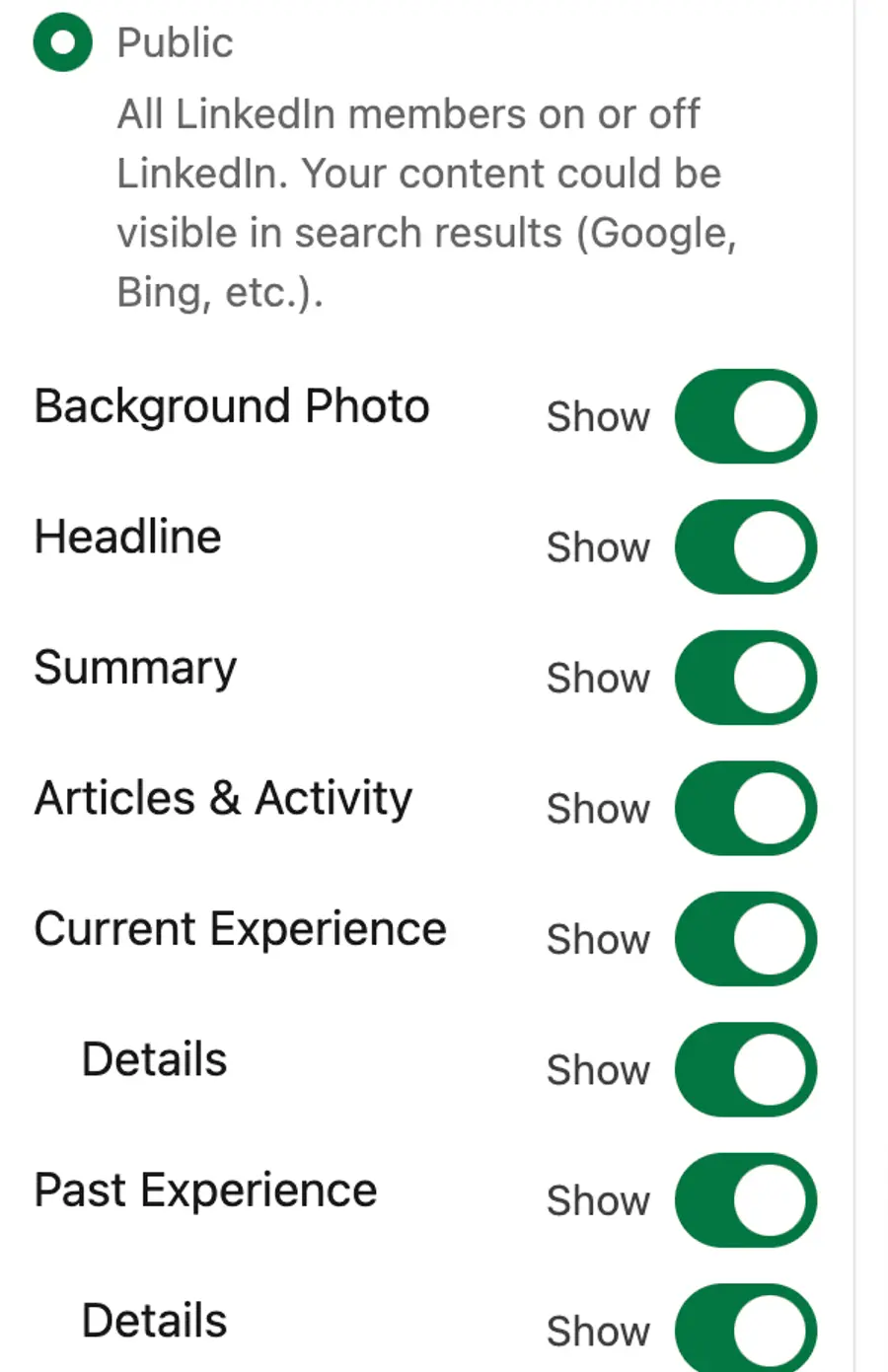Click the Past Experience label
The image size is (888, 1372).
204,1190
